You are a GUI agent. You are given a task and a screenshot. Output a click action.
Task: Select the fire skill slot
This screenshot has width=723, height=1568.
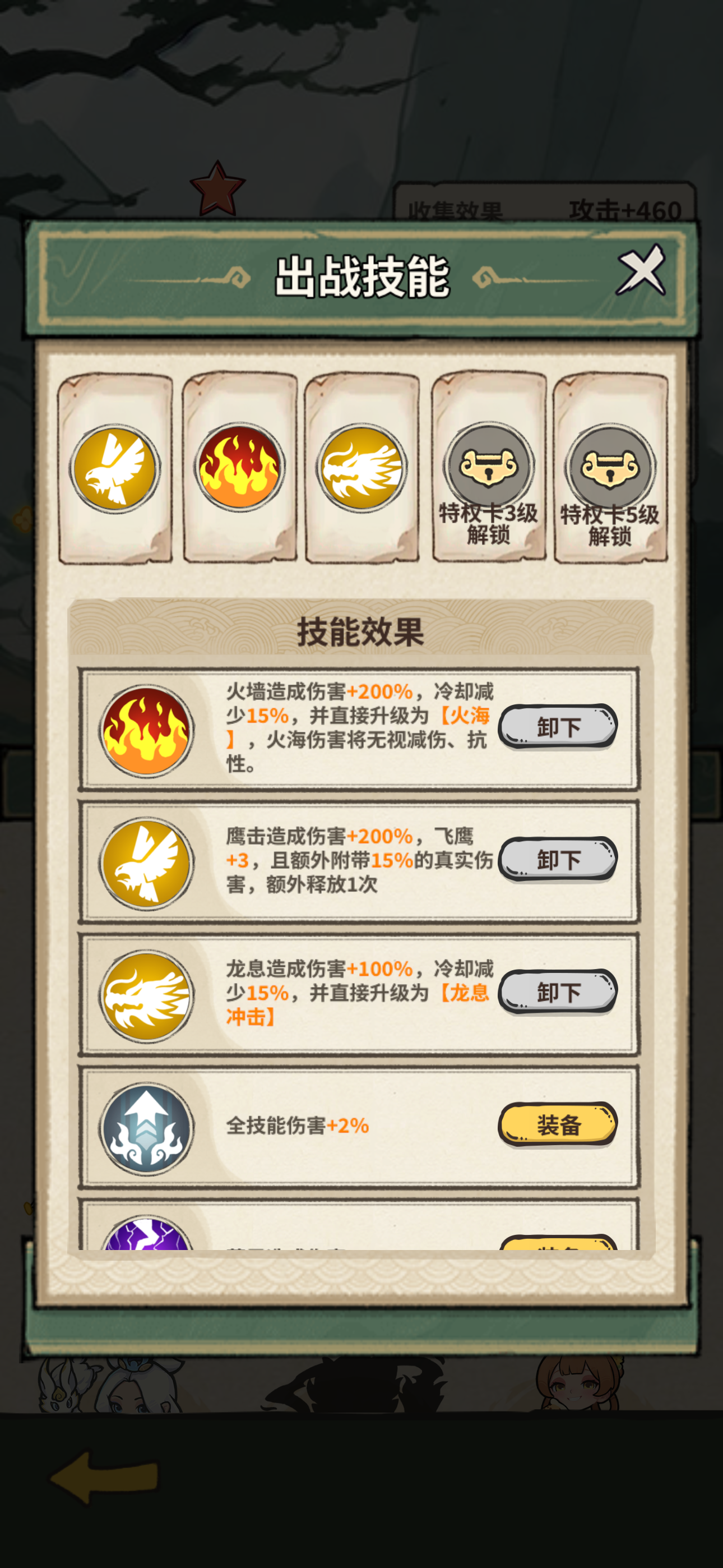tap(240, 468)
